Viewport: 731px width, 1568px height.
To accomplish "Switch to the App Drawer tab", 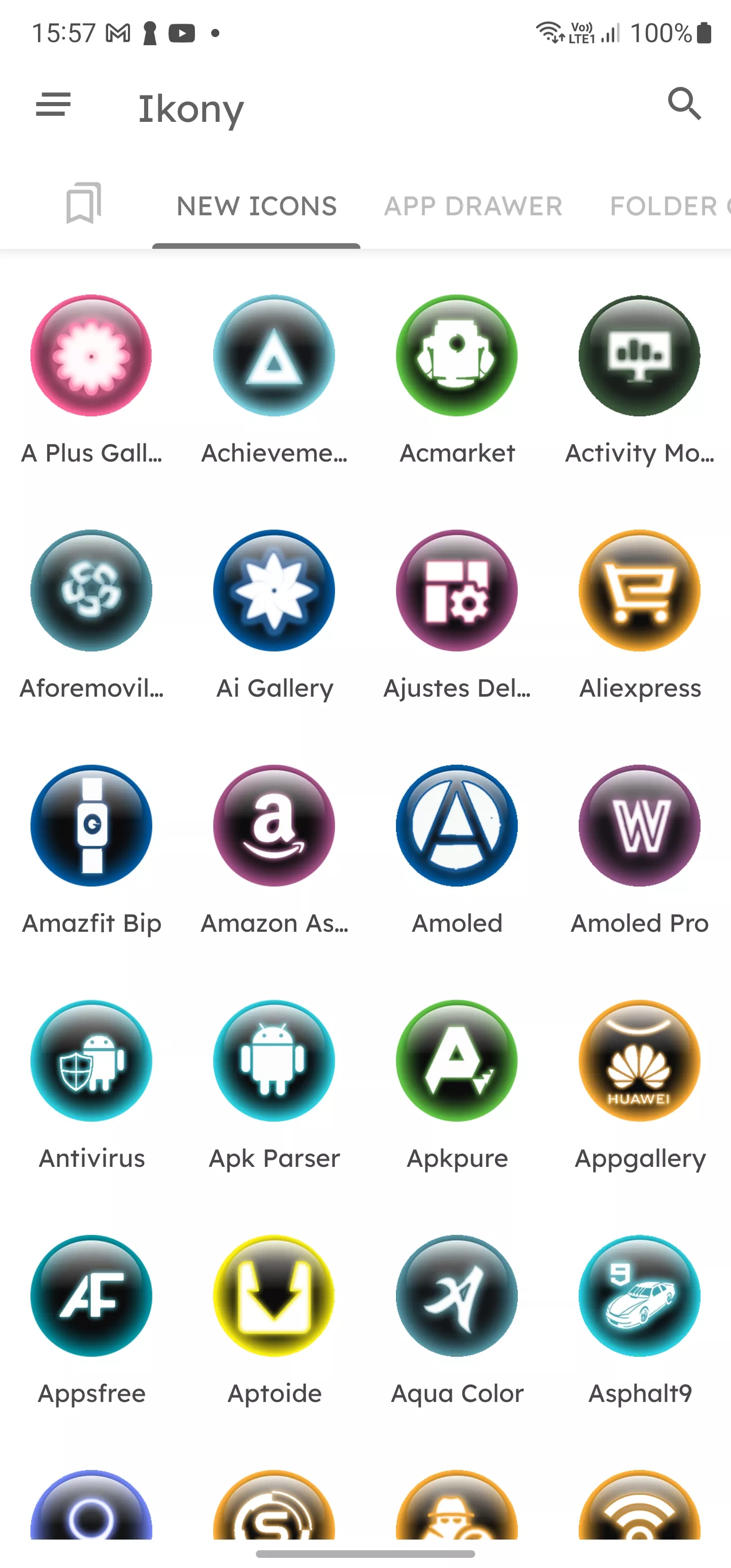I will (x=473, y=206).
